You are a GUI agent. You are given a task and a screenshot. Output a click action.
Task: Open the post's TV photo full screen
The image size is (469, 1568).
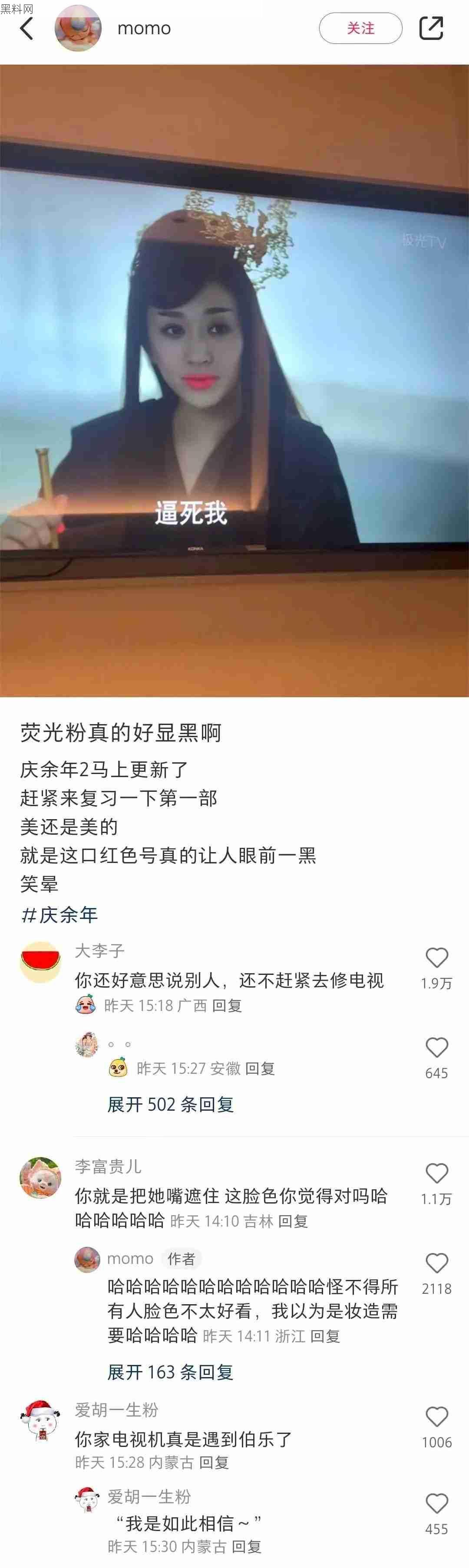coord(234,381)
